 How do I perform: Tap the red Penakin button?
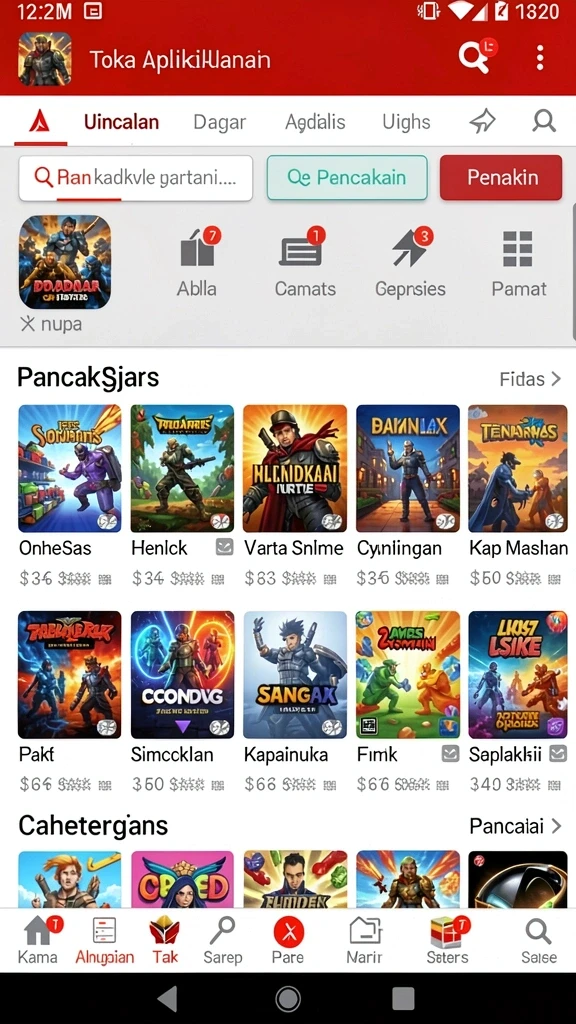tap(501, 178)
